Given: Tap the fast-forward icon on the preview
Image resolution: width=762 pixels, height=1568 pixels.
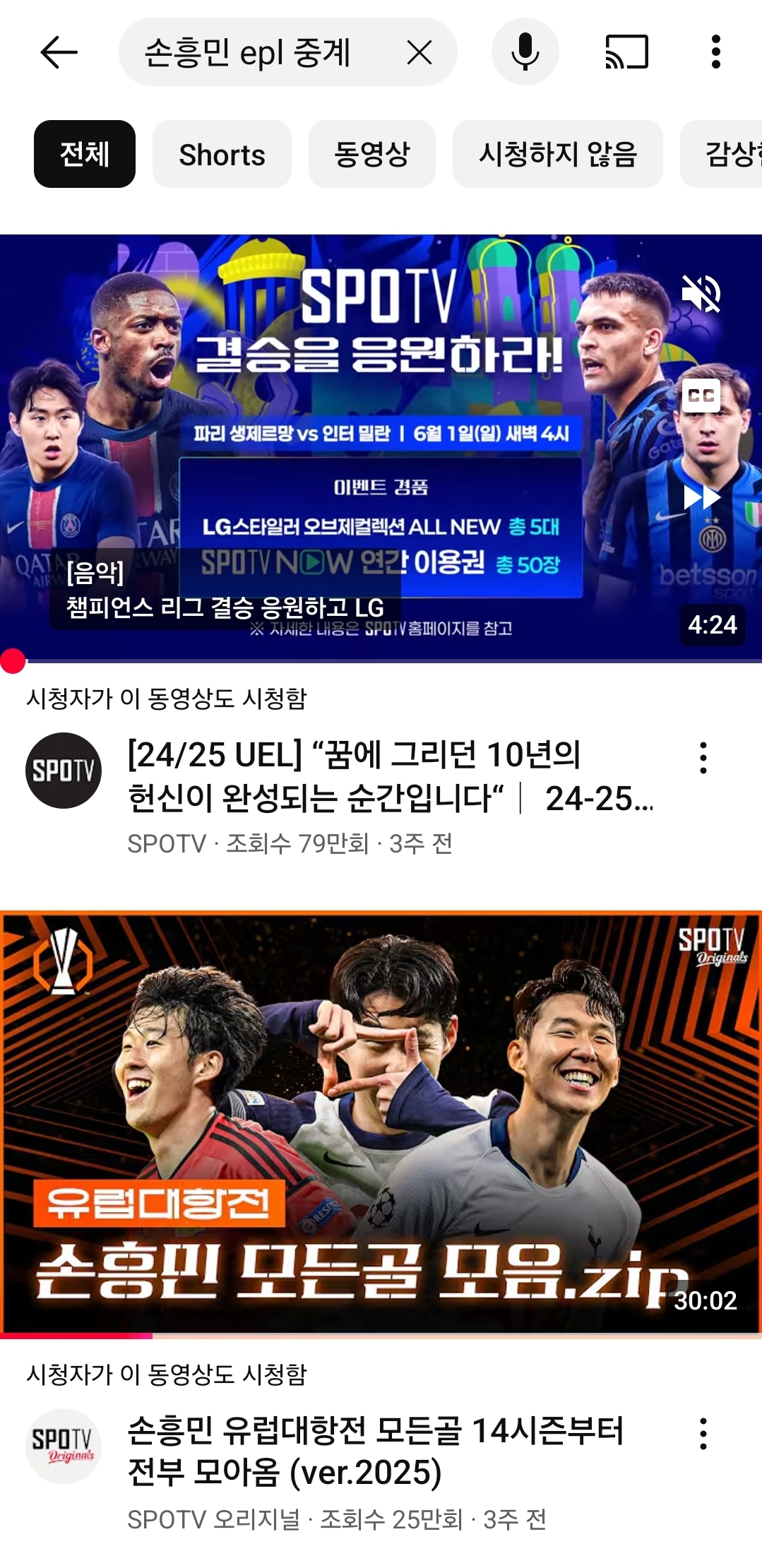Looking at the screenshot, I should [x=701, y=497].
